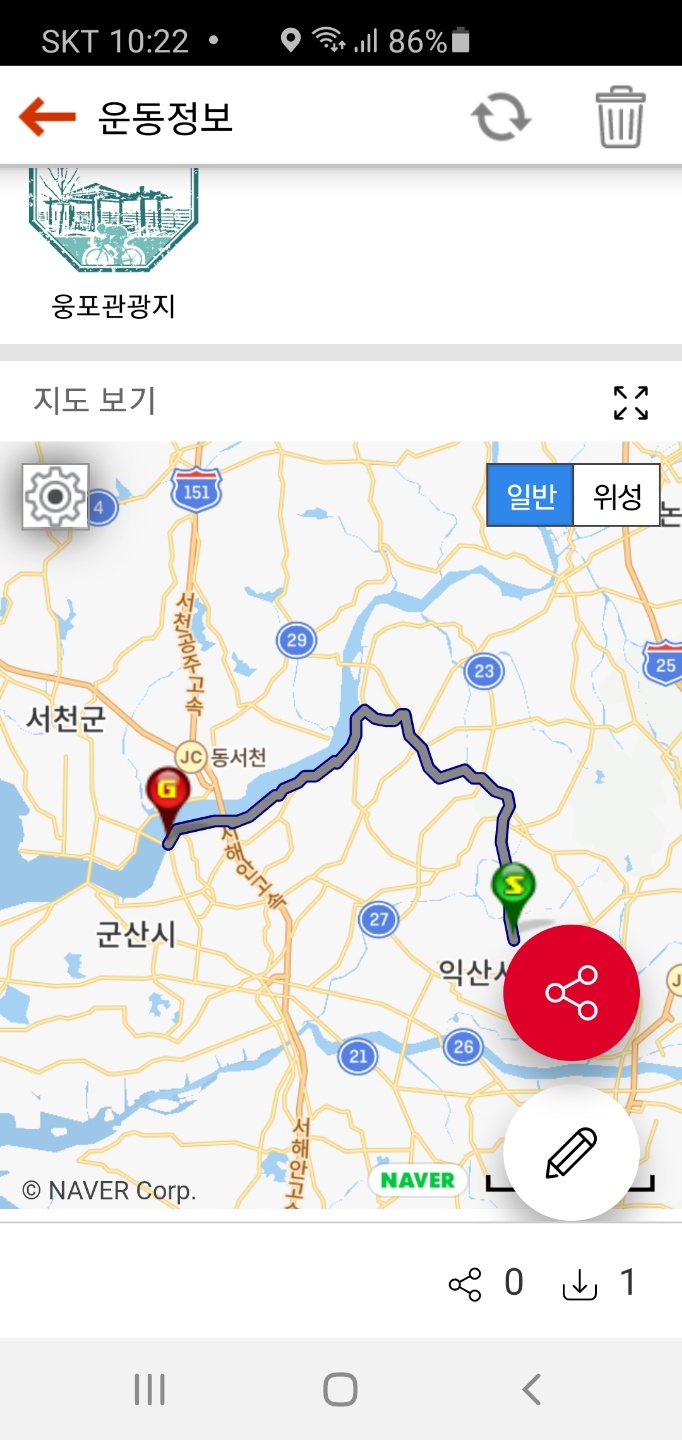Viewport: 682px width, 1440px height.
Task: Edit the record with pencil button
Action: click(571, 1152)
